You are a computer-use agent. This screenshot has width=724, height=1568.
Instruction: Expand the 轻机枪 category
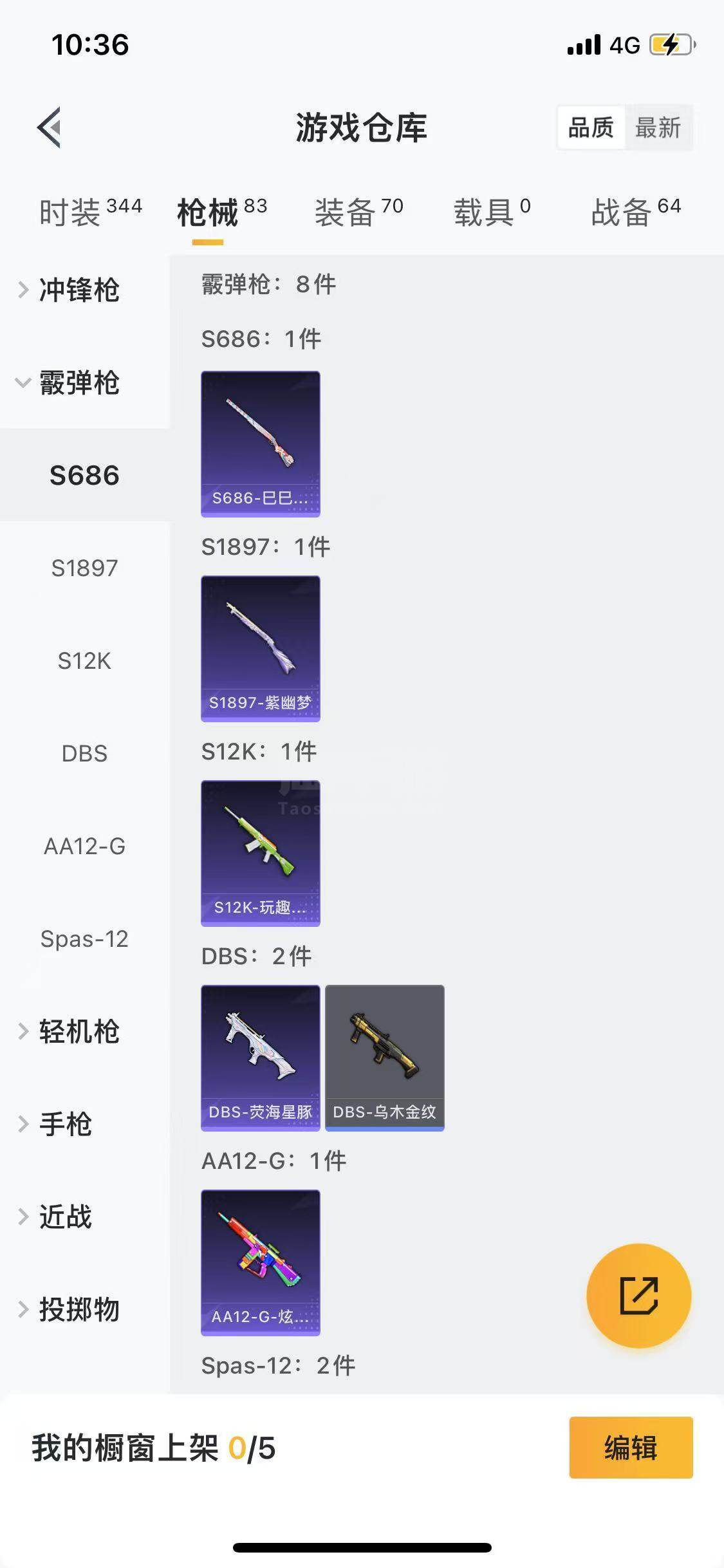point(79,1031)
